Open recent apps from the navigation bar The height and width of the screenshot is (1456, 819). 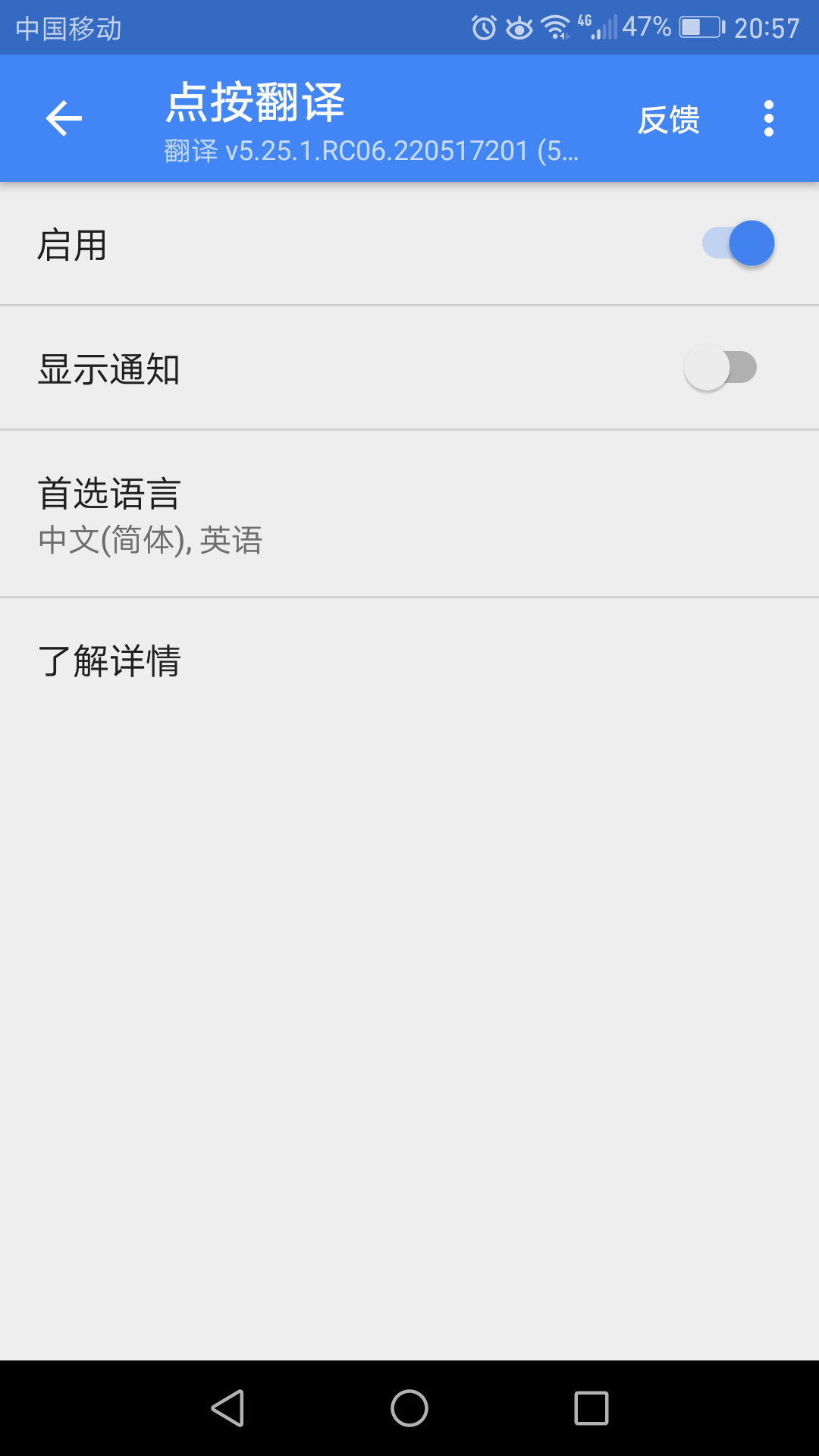[x=591, y=1408]
